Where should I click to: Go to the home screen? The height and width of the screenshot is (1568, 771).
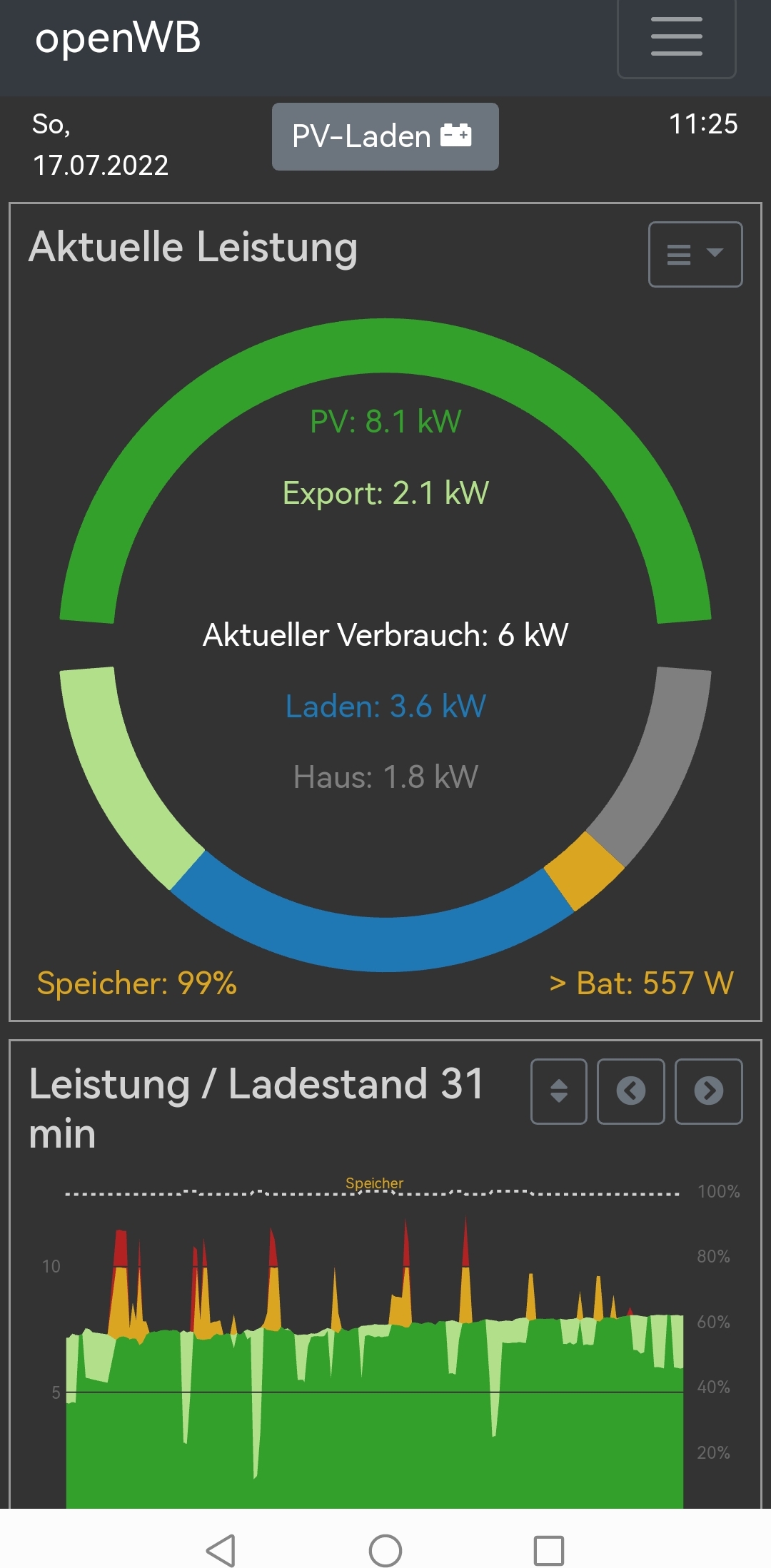click(385, 1551)
